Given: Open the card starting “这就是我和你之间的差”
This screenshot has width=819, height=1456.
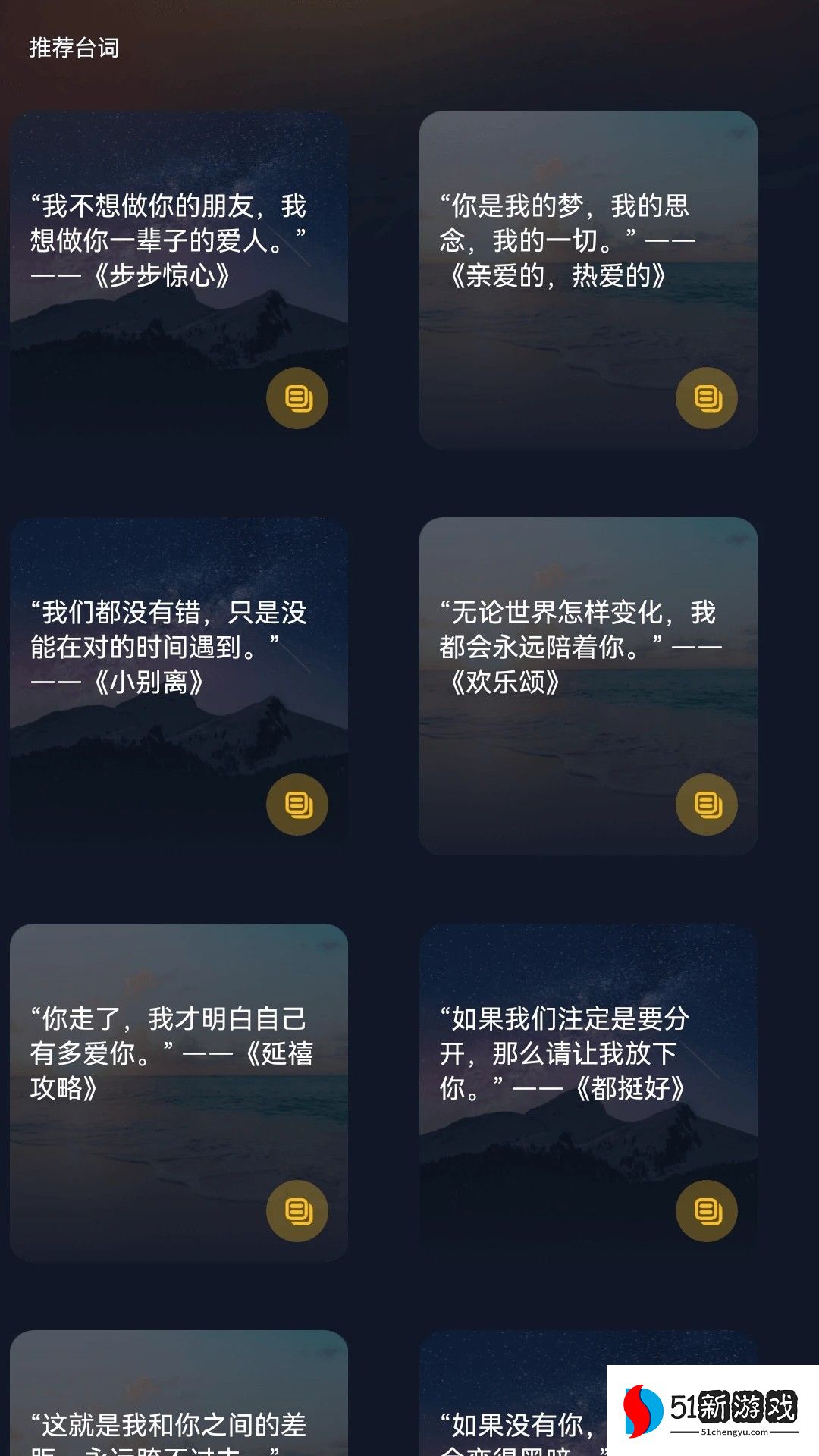Looking at the screenshot, I should (x=168, y=1425).
